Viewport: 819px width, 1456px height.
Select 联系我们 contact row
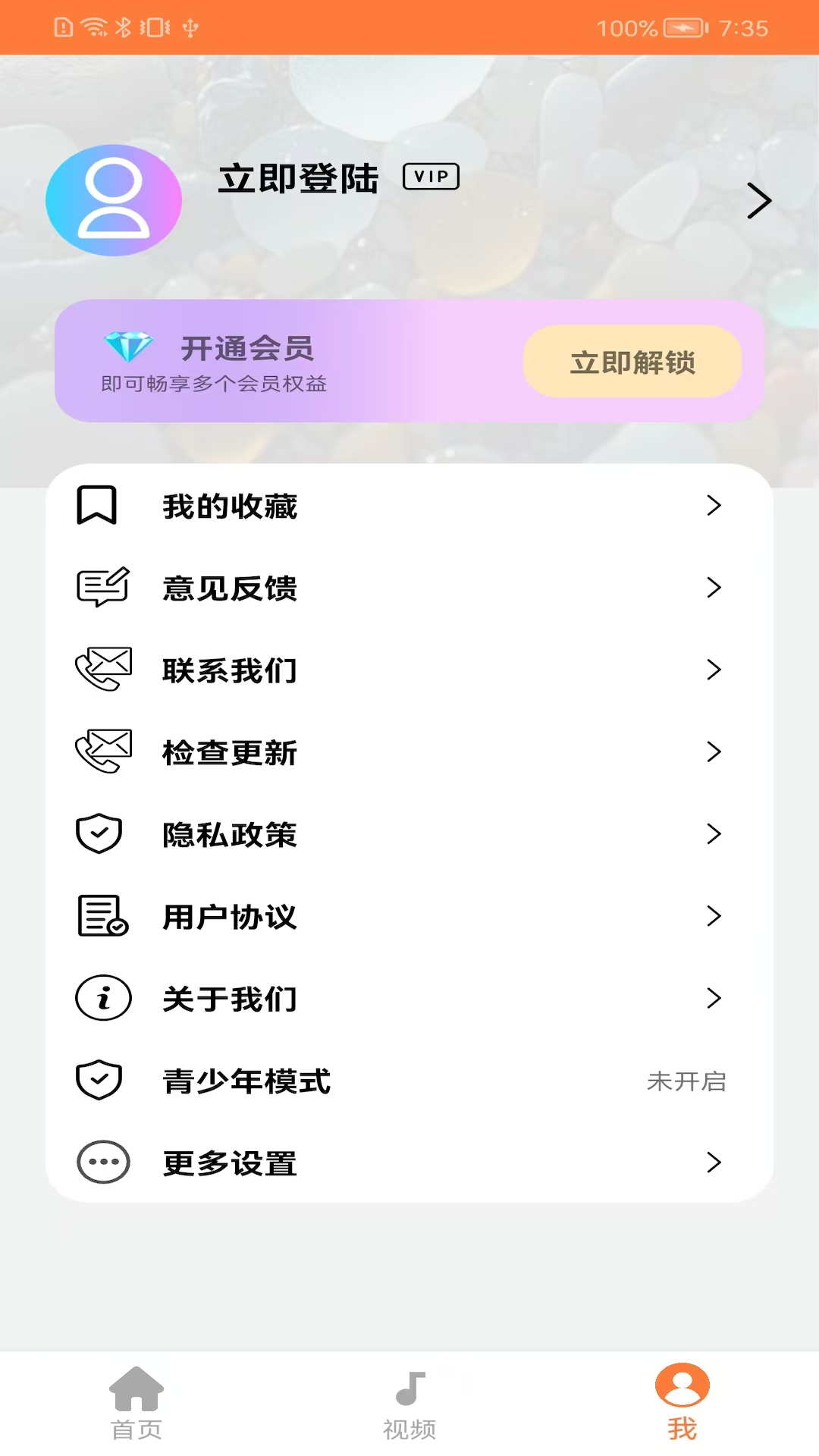click(x=230, y=670)
